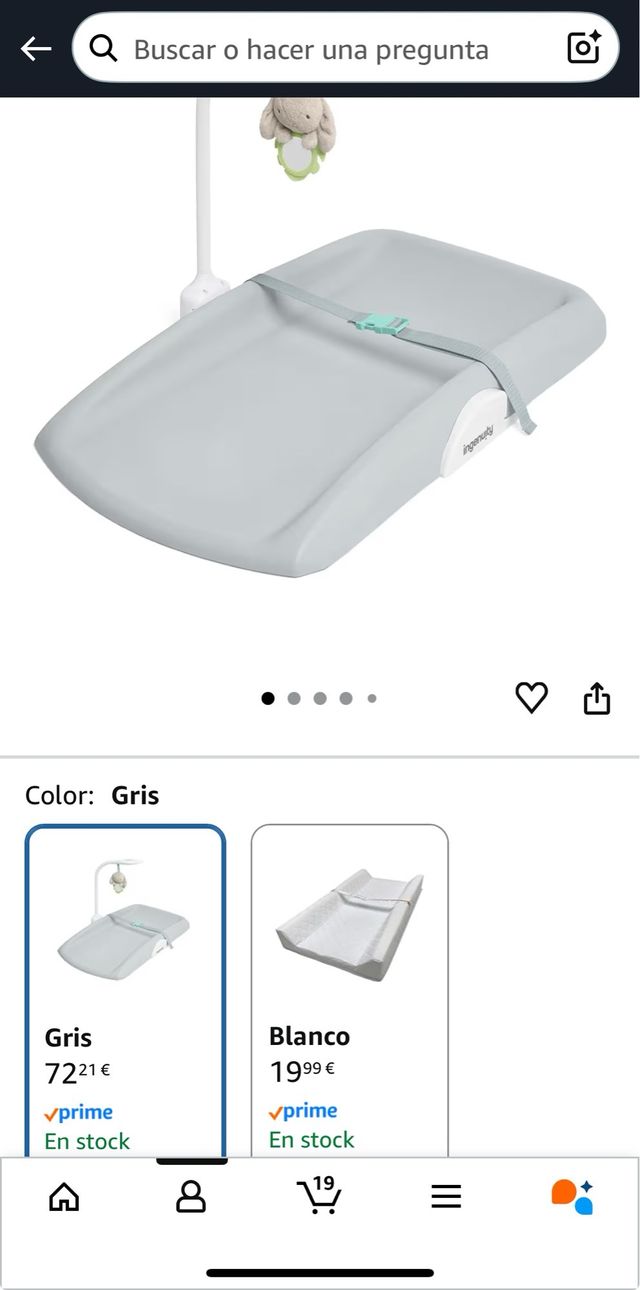Share this product
Image resolution: width=640 pixels, height=1290 pixels.
[597, 698]
